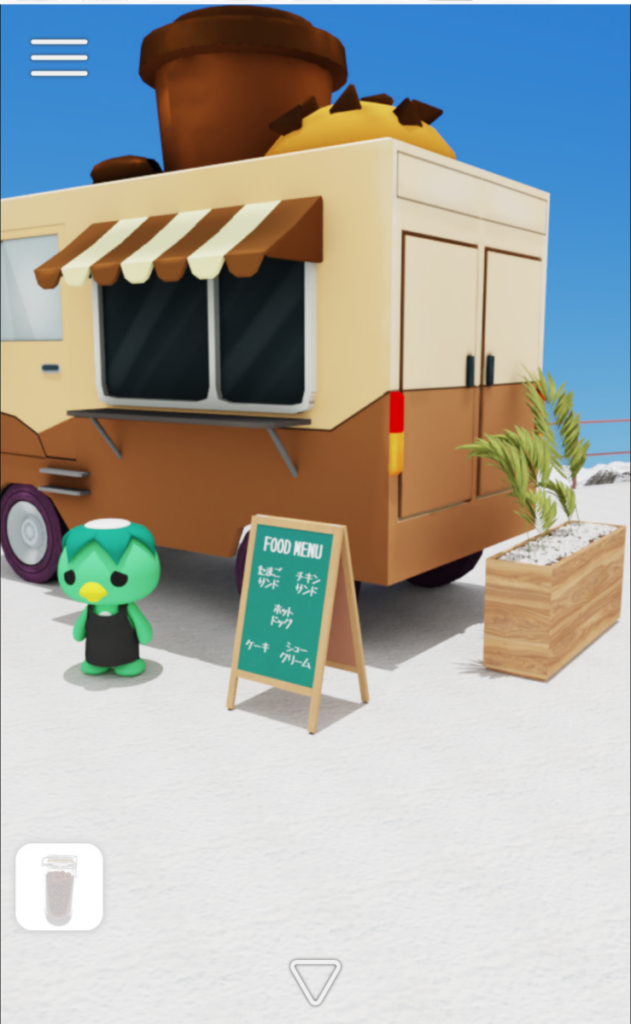Select the jar item in inventory
This screenshot has width=631, height=1024.
point(59,887)
